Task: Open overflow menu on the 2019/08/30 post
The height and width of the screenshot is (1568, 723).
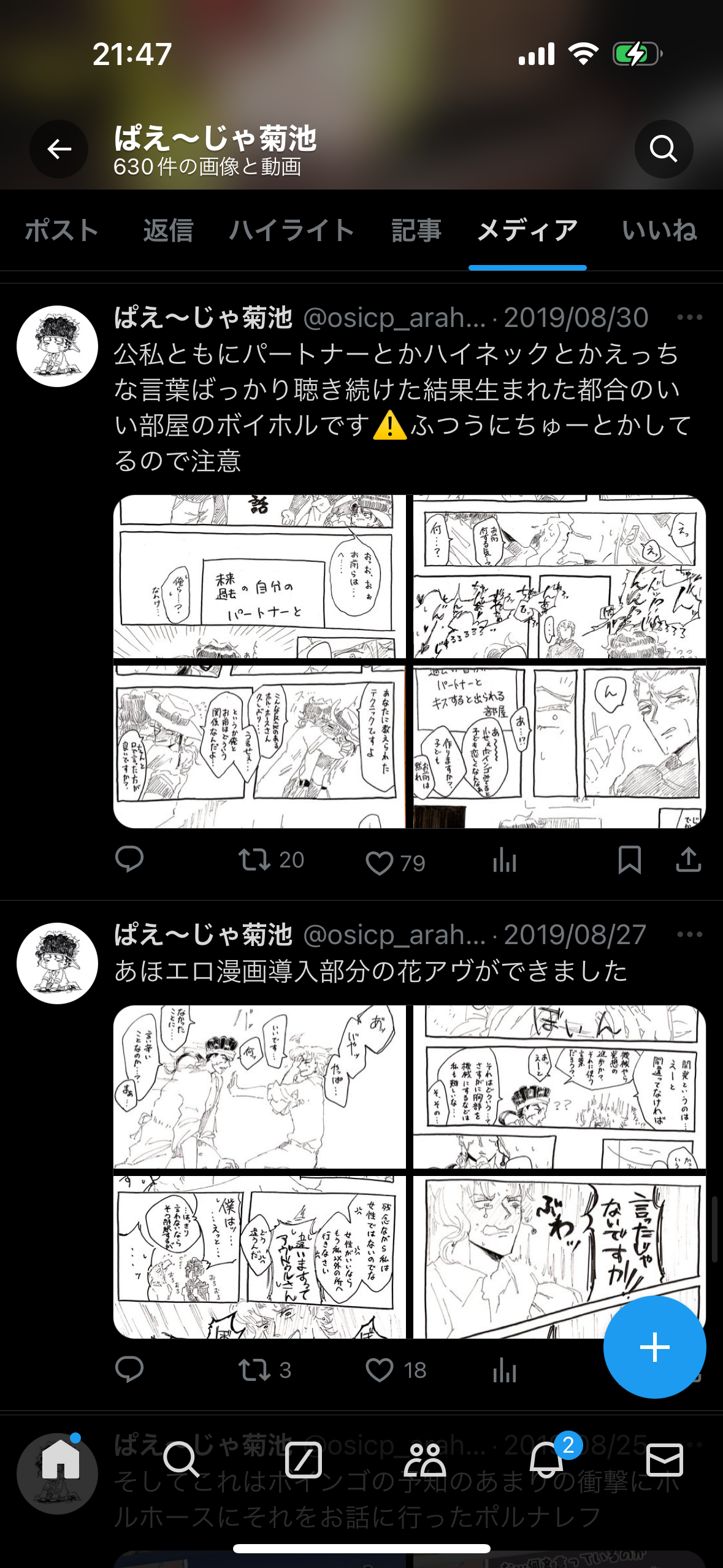Action: pyautogui.click(x=689, y=318)
